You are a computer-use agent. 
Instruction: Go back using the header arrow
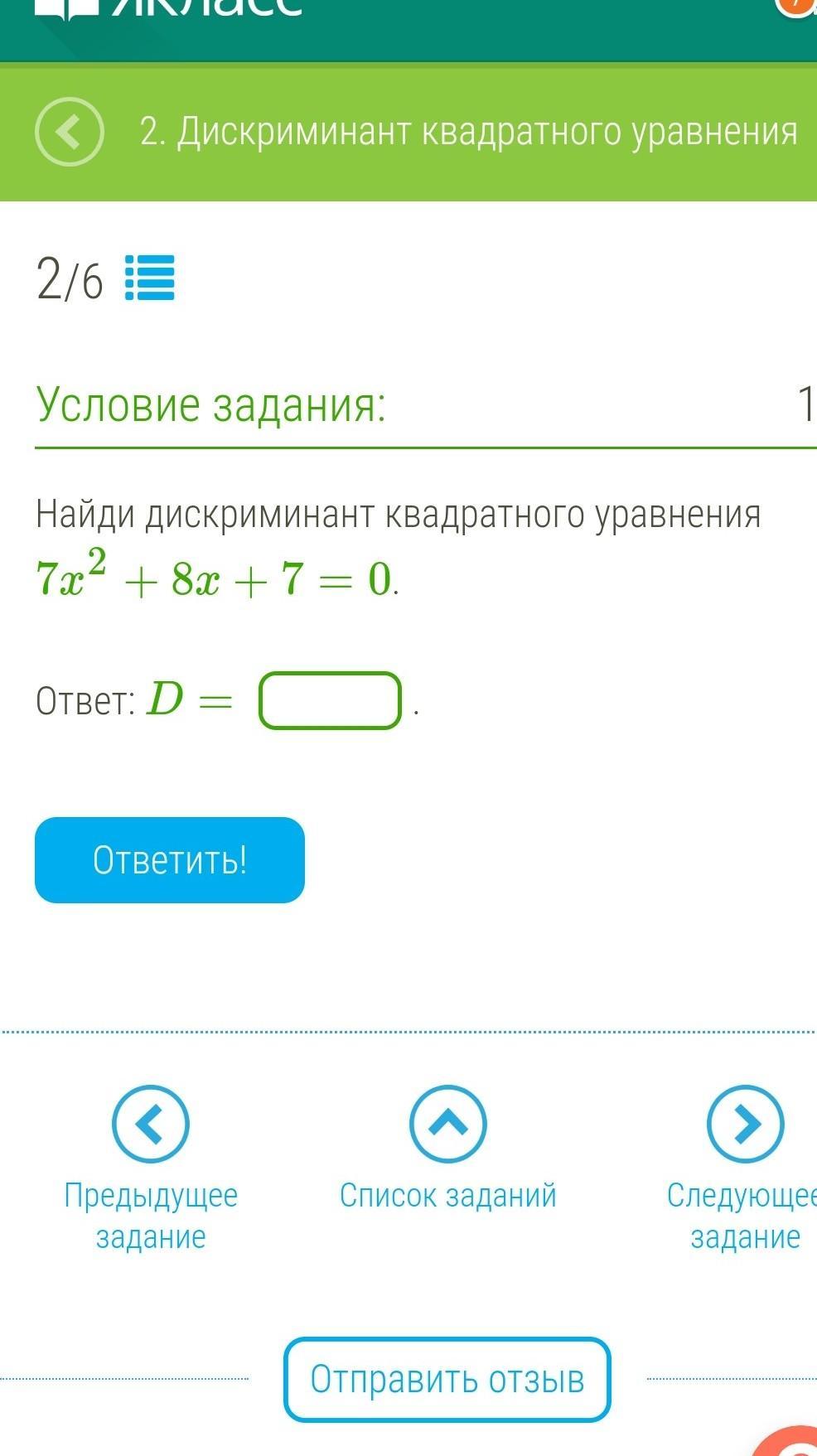point(70,132)
